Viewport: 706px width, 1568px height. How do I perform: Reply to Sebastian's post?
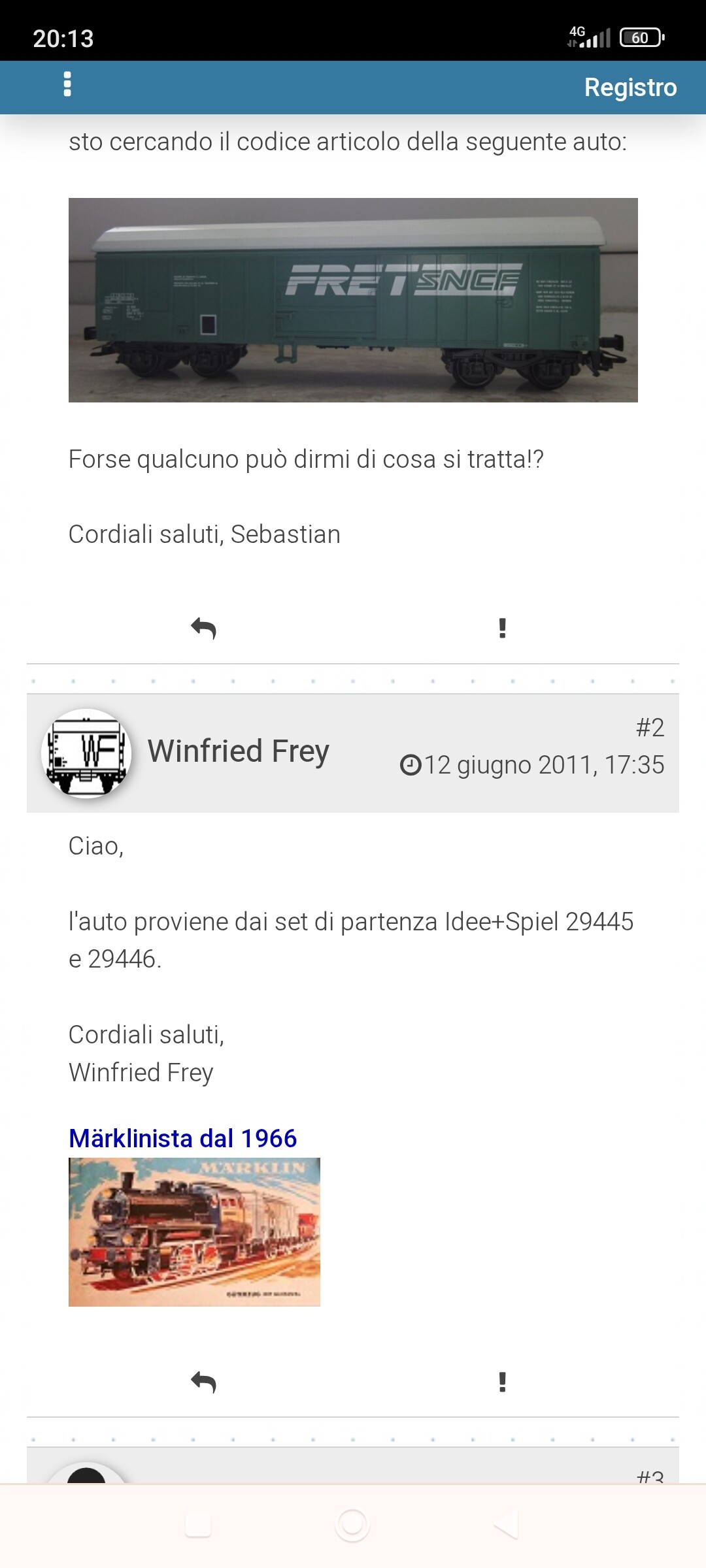coord(203,629)
